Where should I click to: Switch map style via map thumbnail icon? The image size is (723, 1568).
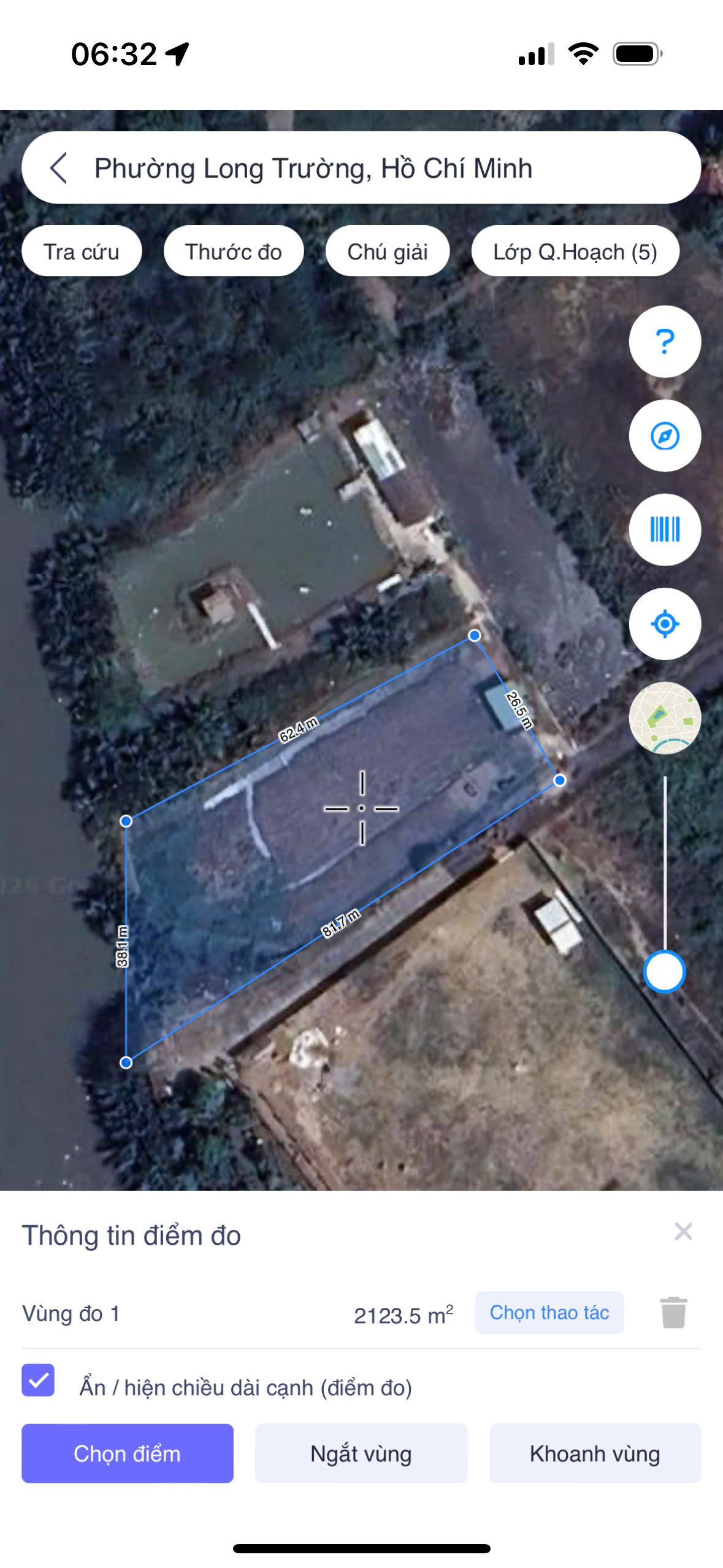665,717
